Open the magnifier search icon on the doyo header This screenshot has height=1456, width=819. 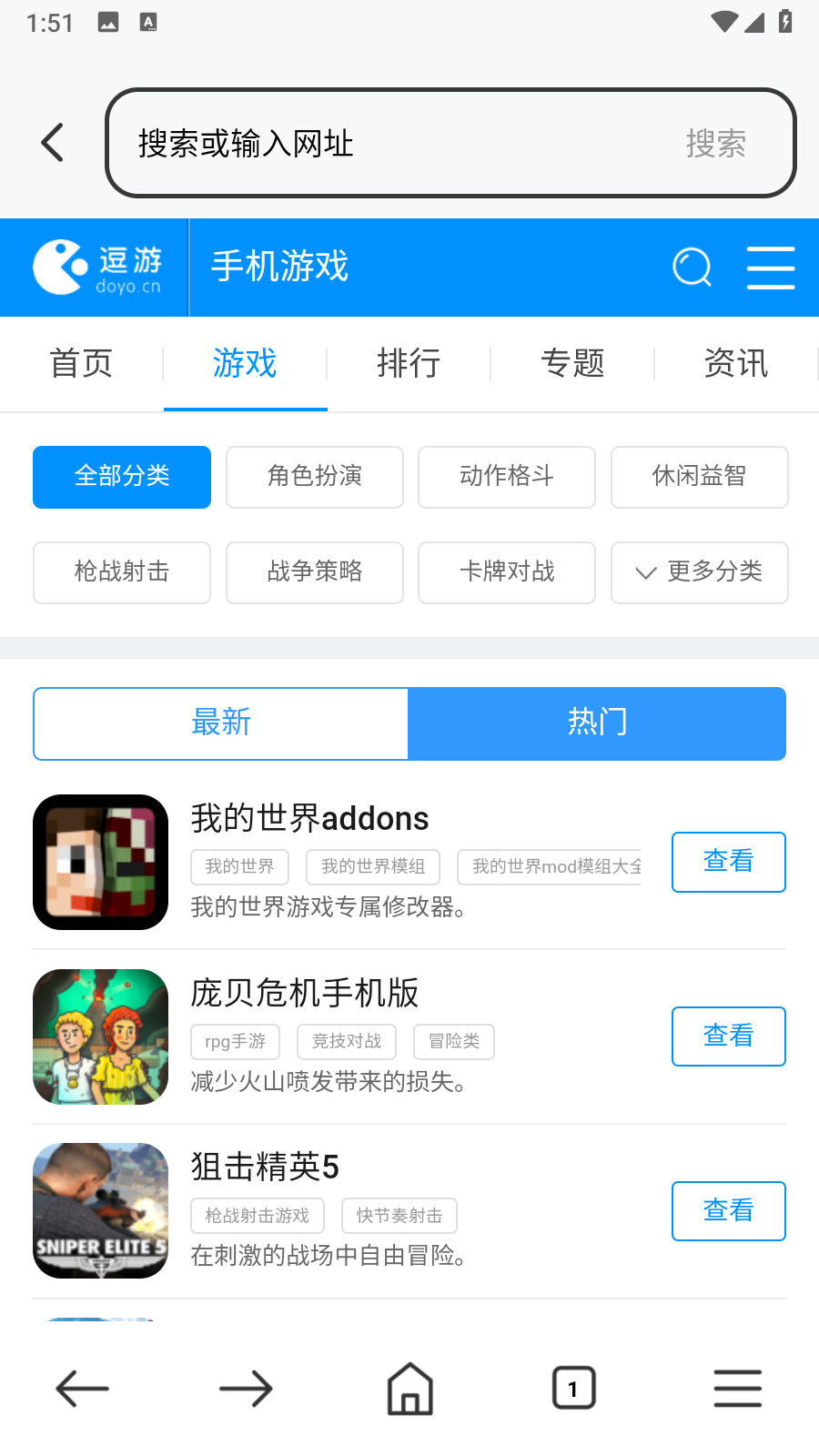[692, 268]
